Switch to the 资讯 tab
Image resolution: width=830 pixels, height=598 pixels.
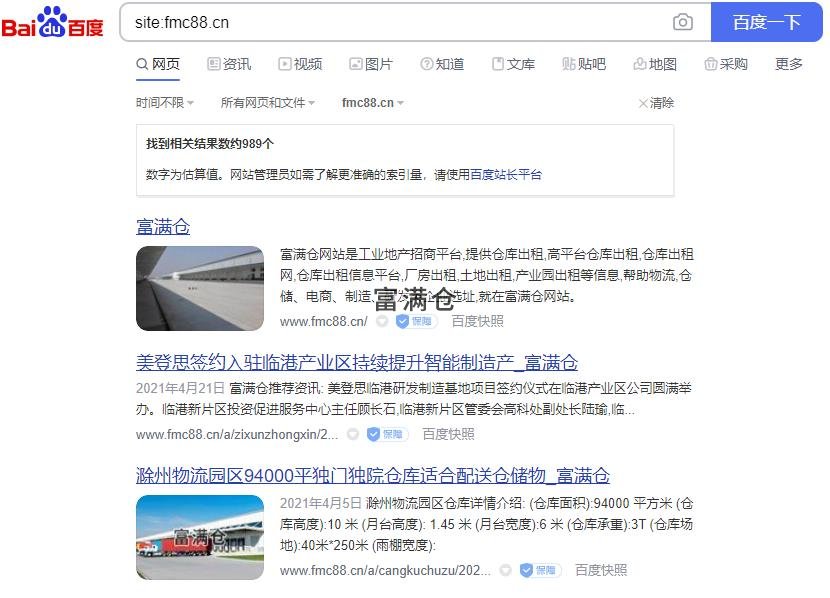coord(229,64)
